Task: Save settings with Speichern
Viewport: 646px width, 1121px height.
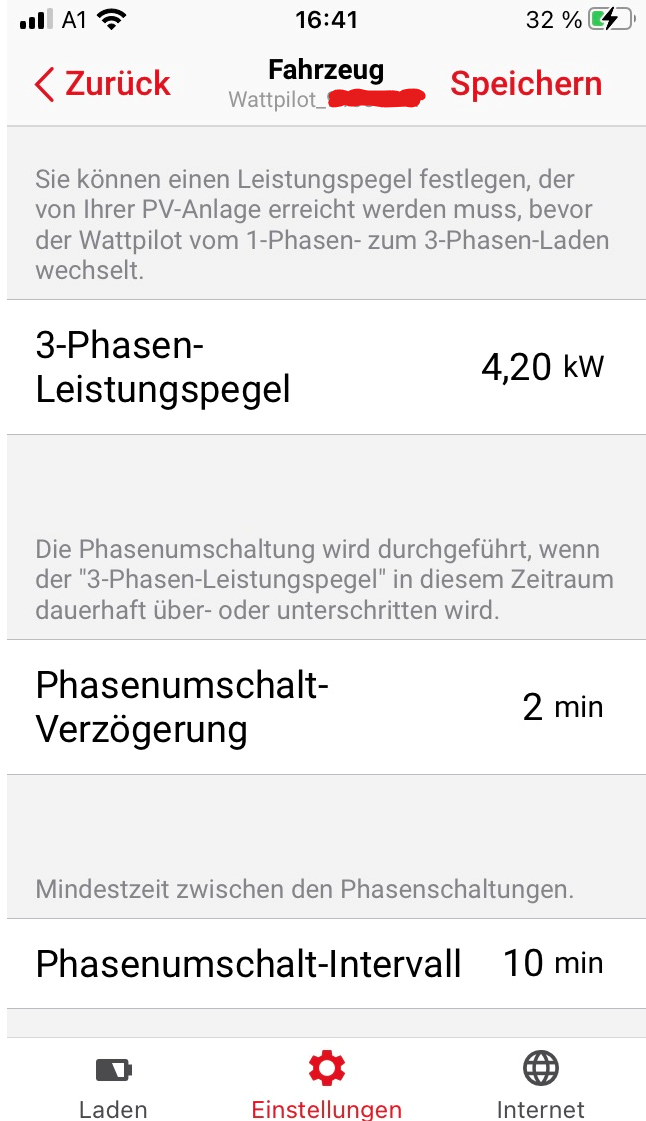Action: click(x=526, y=84)
